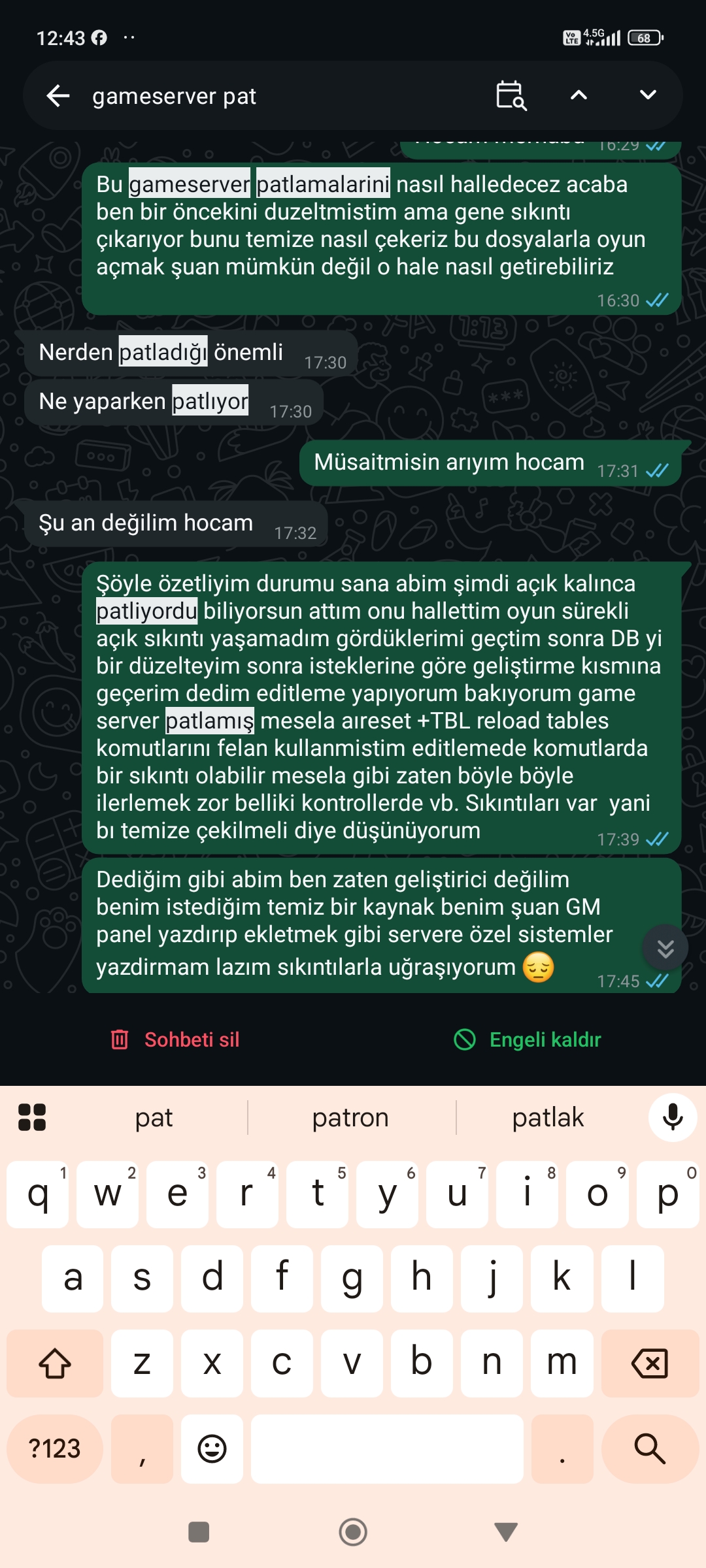Tap the search field with "gameserver pat"

point(281,96)
